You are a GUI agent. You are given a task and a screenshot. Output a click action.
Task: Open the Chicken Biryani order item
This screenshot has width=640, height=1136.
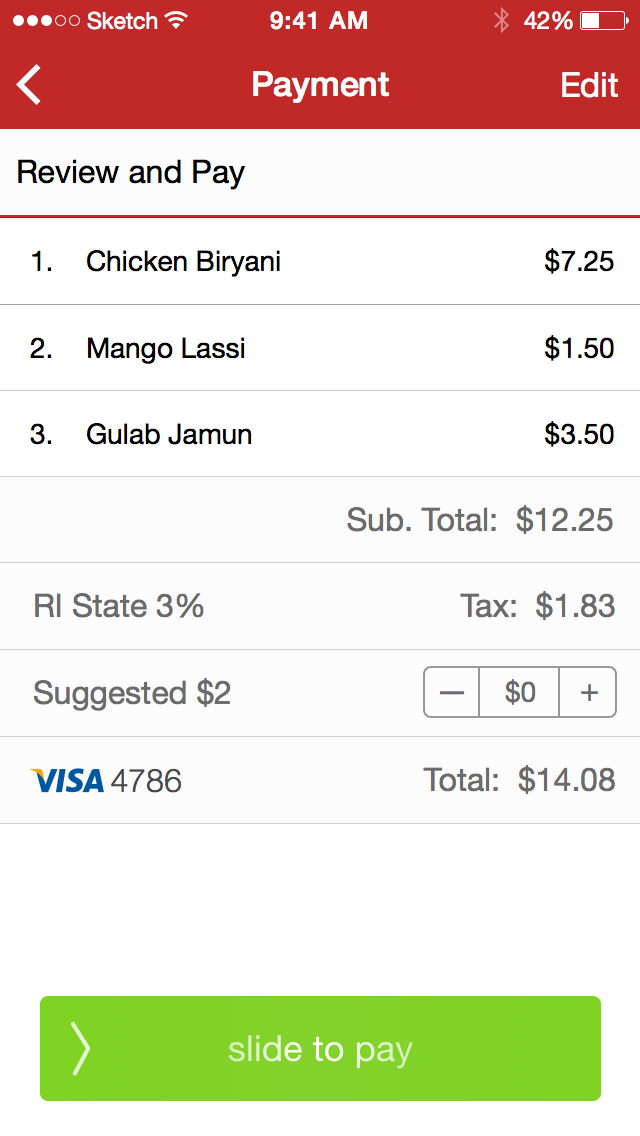click(320, 261)
